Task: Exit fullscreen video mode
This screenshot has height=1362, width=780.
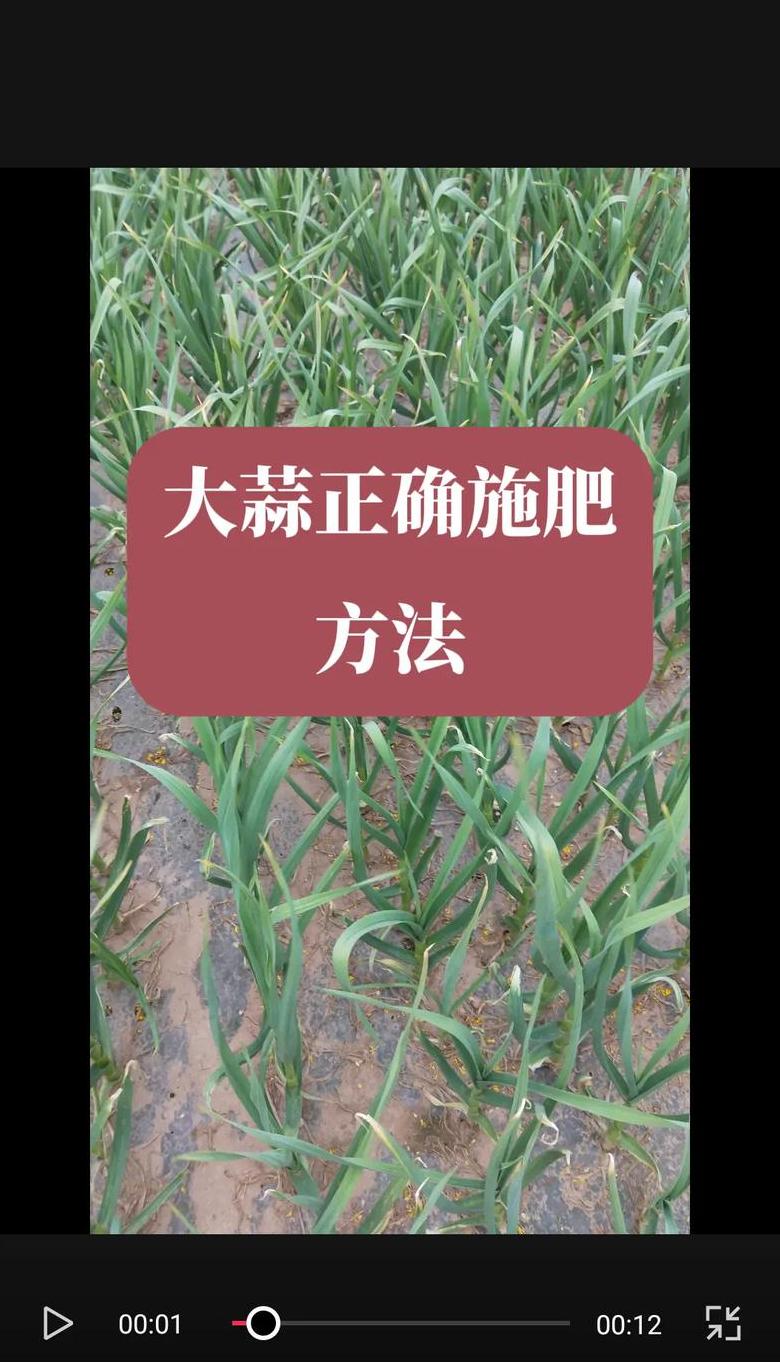Action: (x=722, y=1323)
